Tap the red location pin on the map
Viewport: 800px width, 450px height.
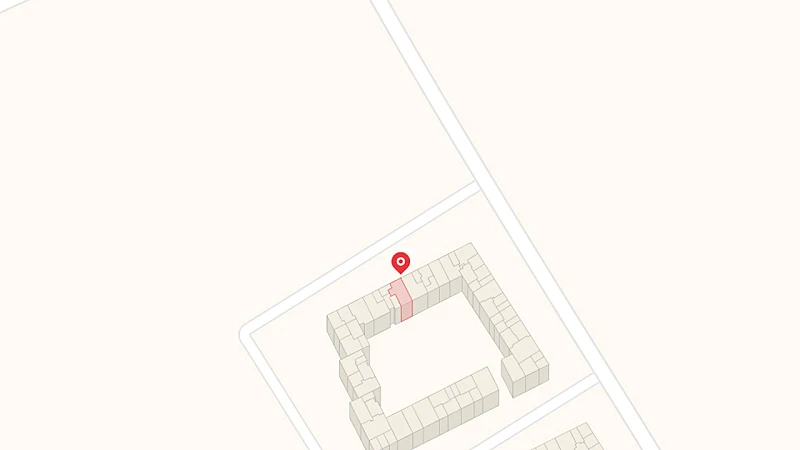400,263
